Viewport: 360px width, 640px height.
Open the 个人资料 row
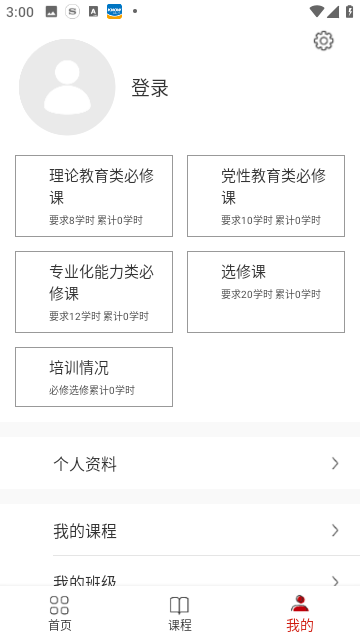[x=180, y=463]
